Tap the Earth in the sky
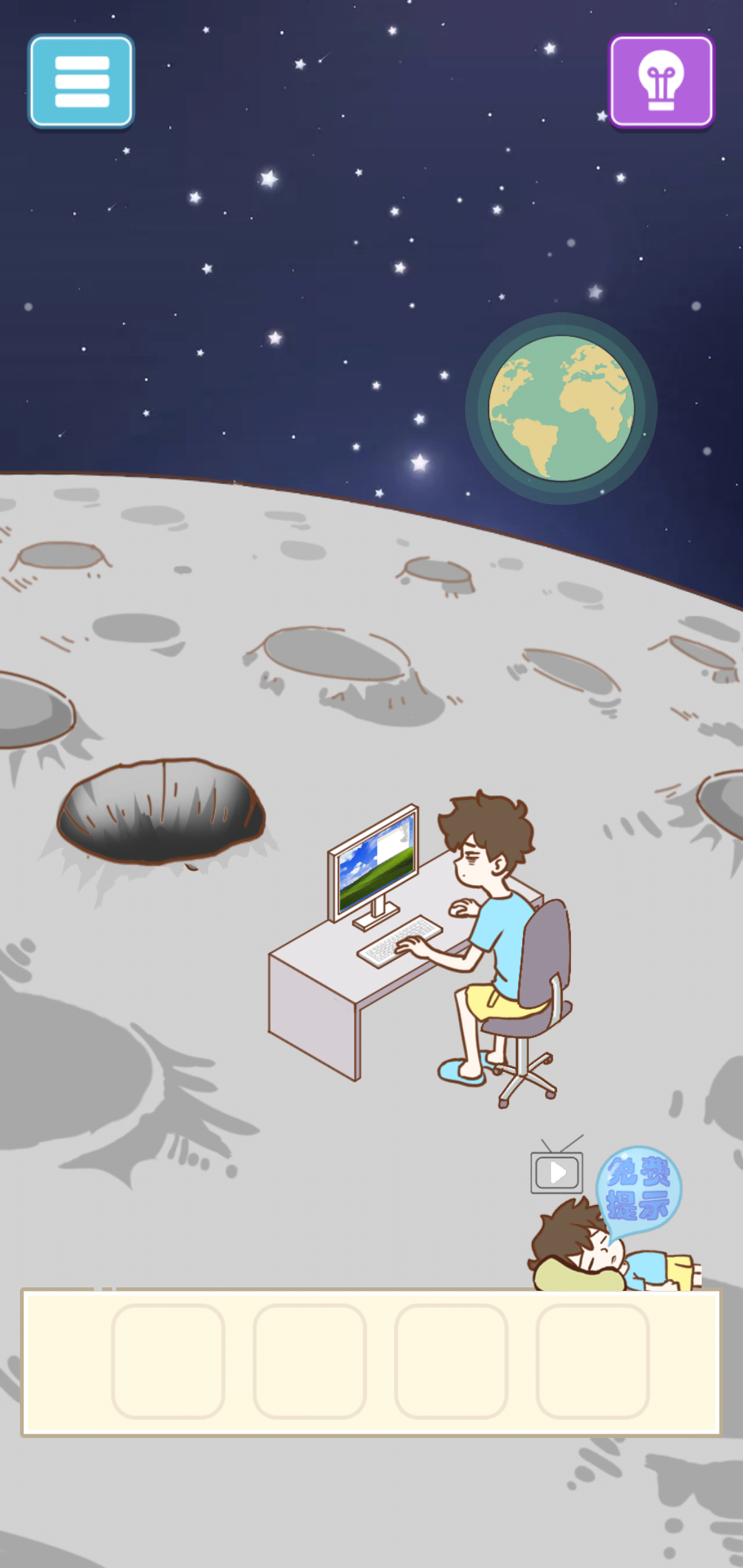This screenshot has width=743, height=1568. [x=561, y=409]
